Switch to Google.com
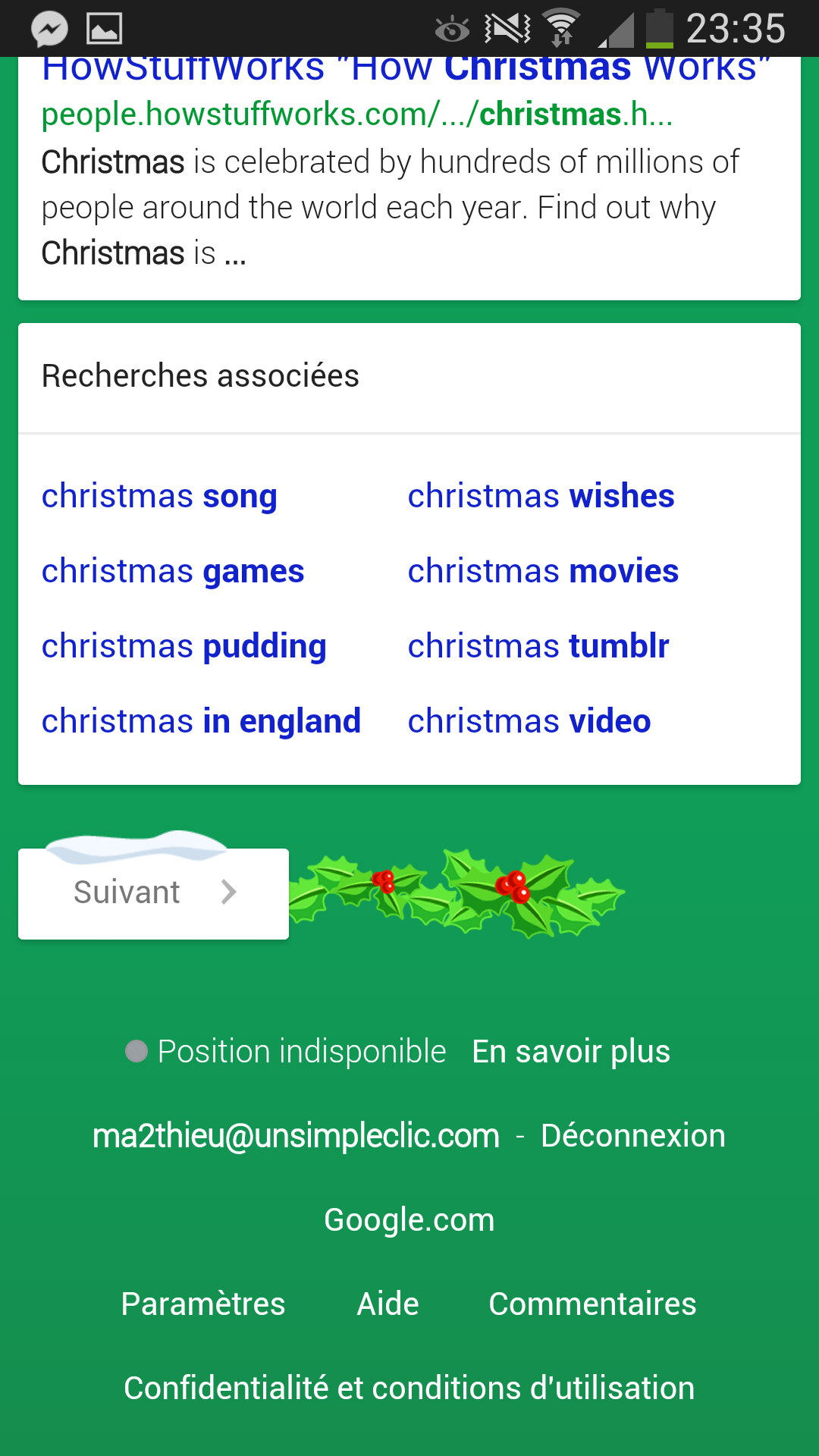 point(409,1220)
